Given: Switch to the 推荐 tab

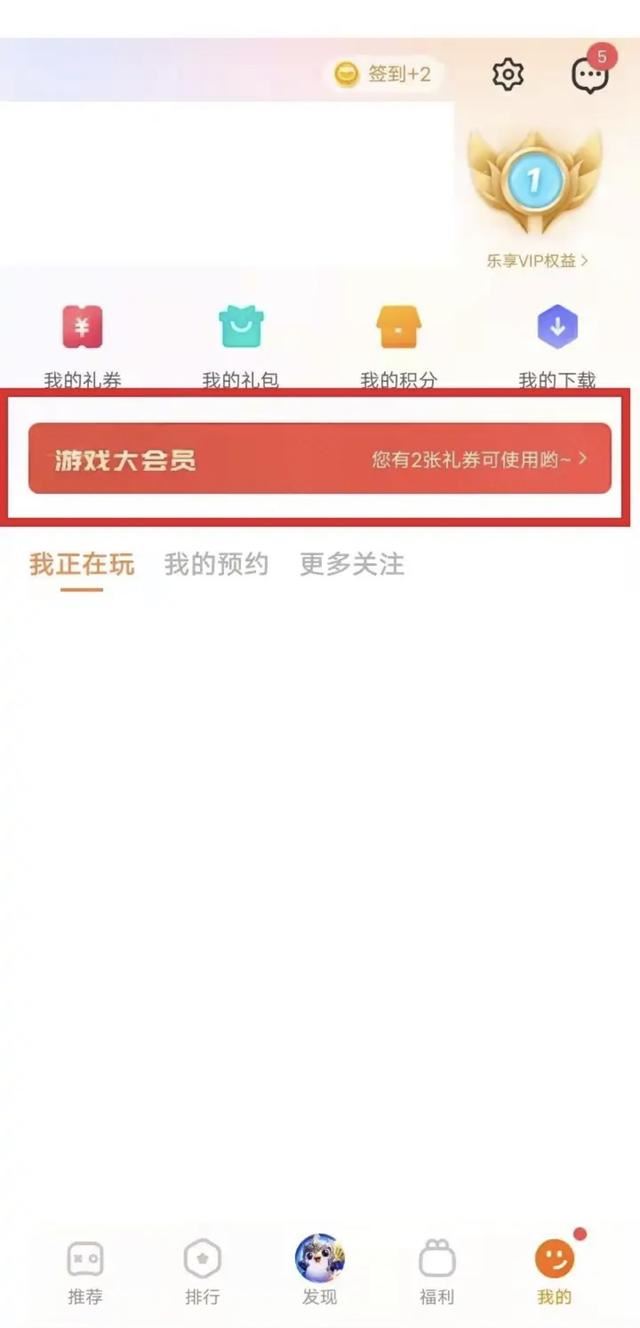Looking at the screenshot, I should [85, 1272].
